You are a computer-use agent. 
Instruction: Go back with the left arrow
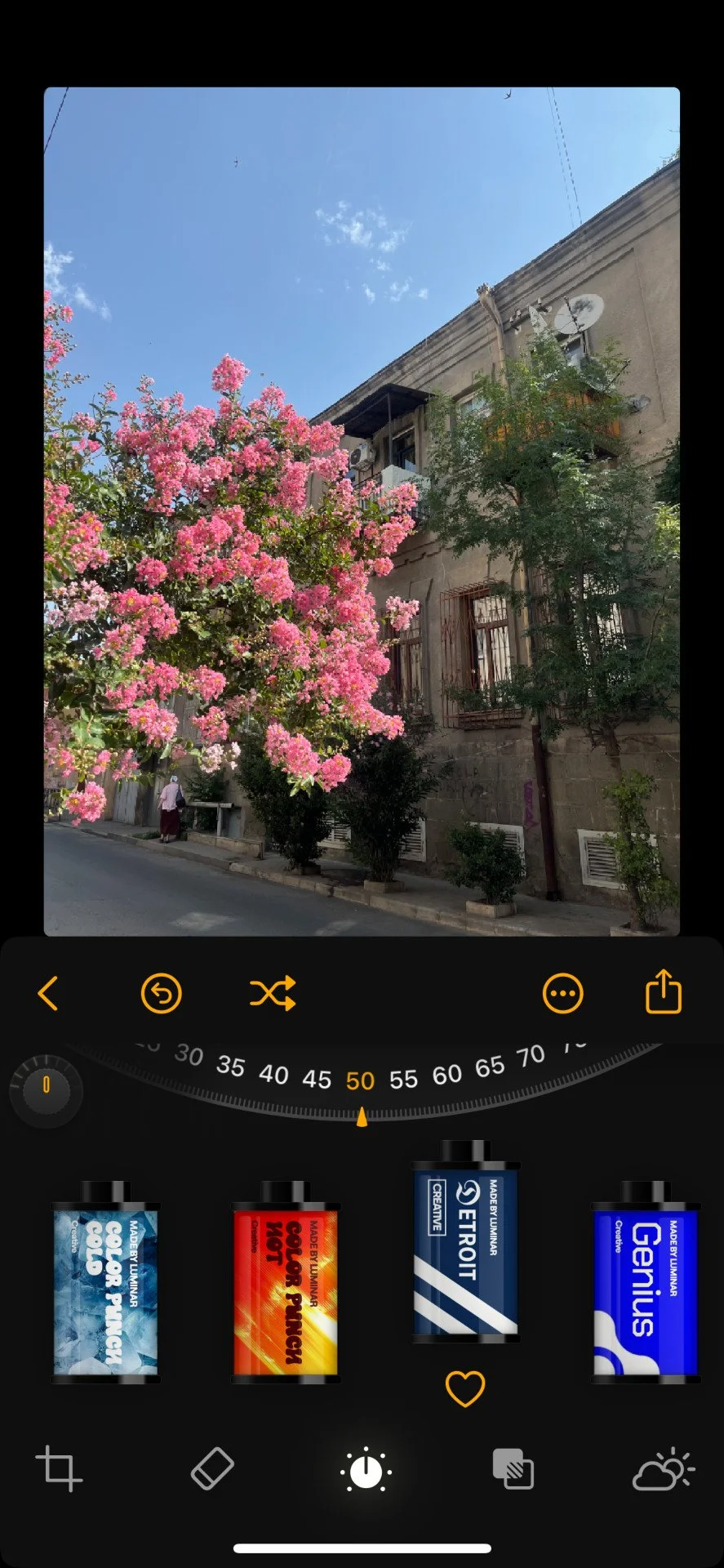48,994
